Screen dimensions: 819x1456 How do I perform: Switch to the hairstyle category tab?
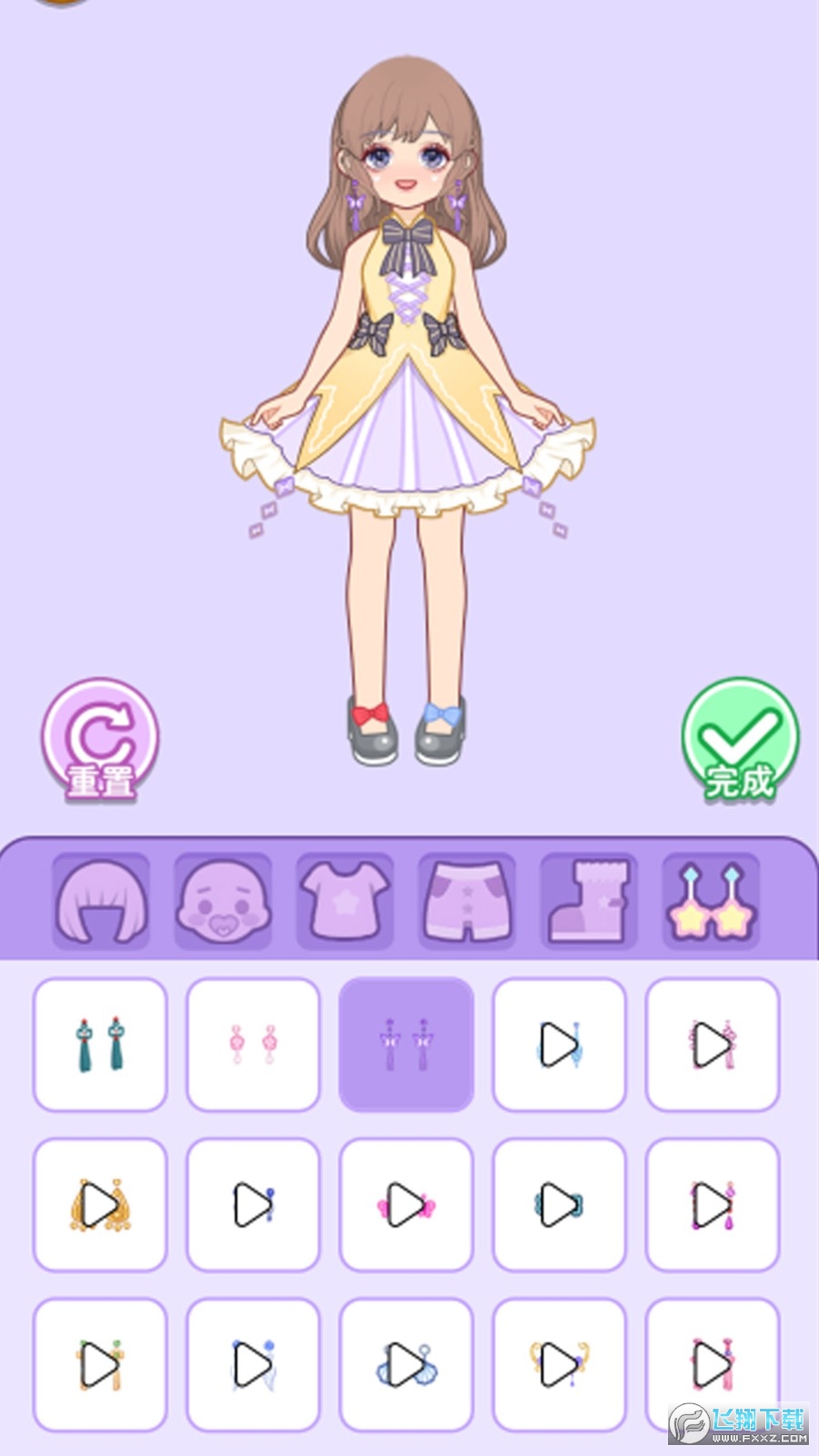tap(101, 901)
